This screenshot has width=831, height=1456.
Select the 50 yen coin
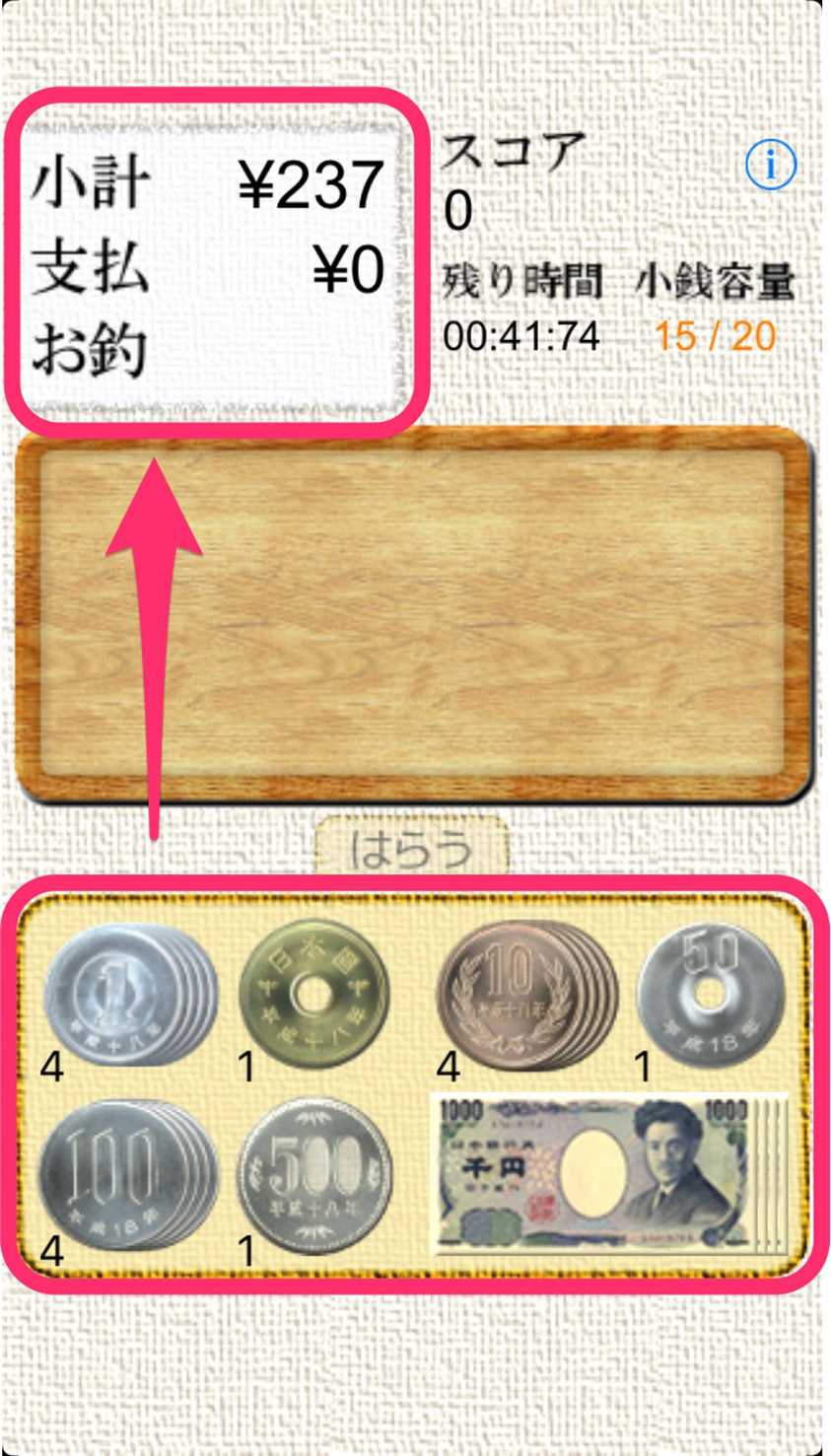click(x=710, y=994)
